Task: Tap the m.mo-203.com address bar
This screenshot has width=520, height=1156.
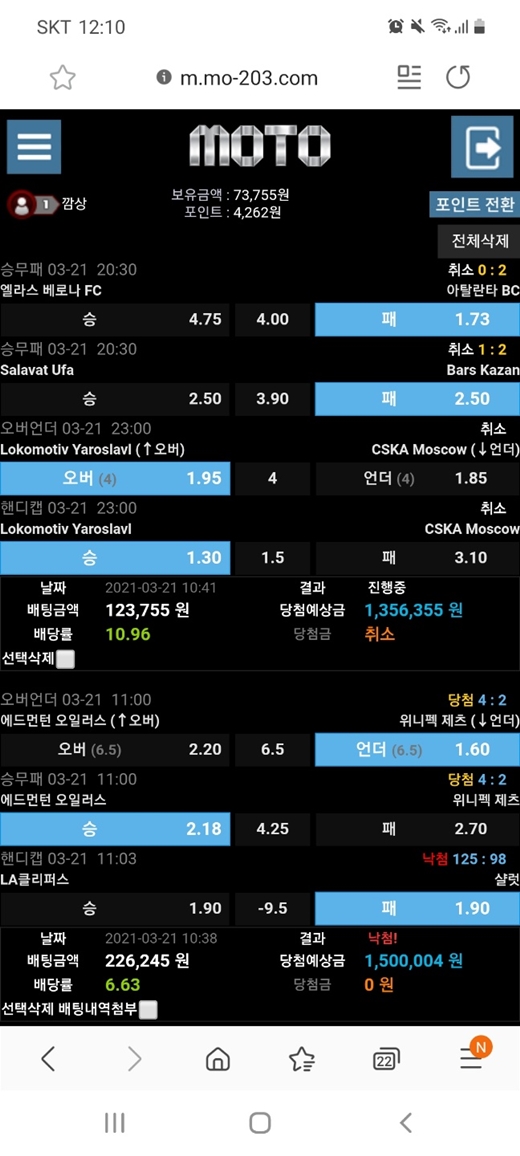Action: click(x=238, y=78)
